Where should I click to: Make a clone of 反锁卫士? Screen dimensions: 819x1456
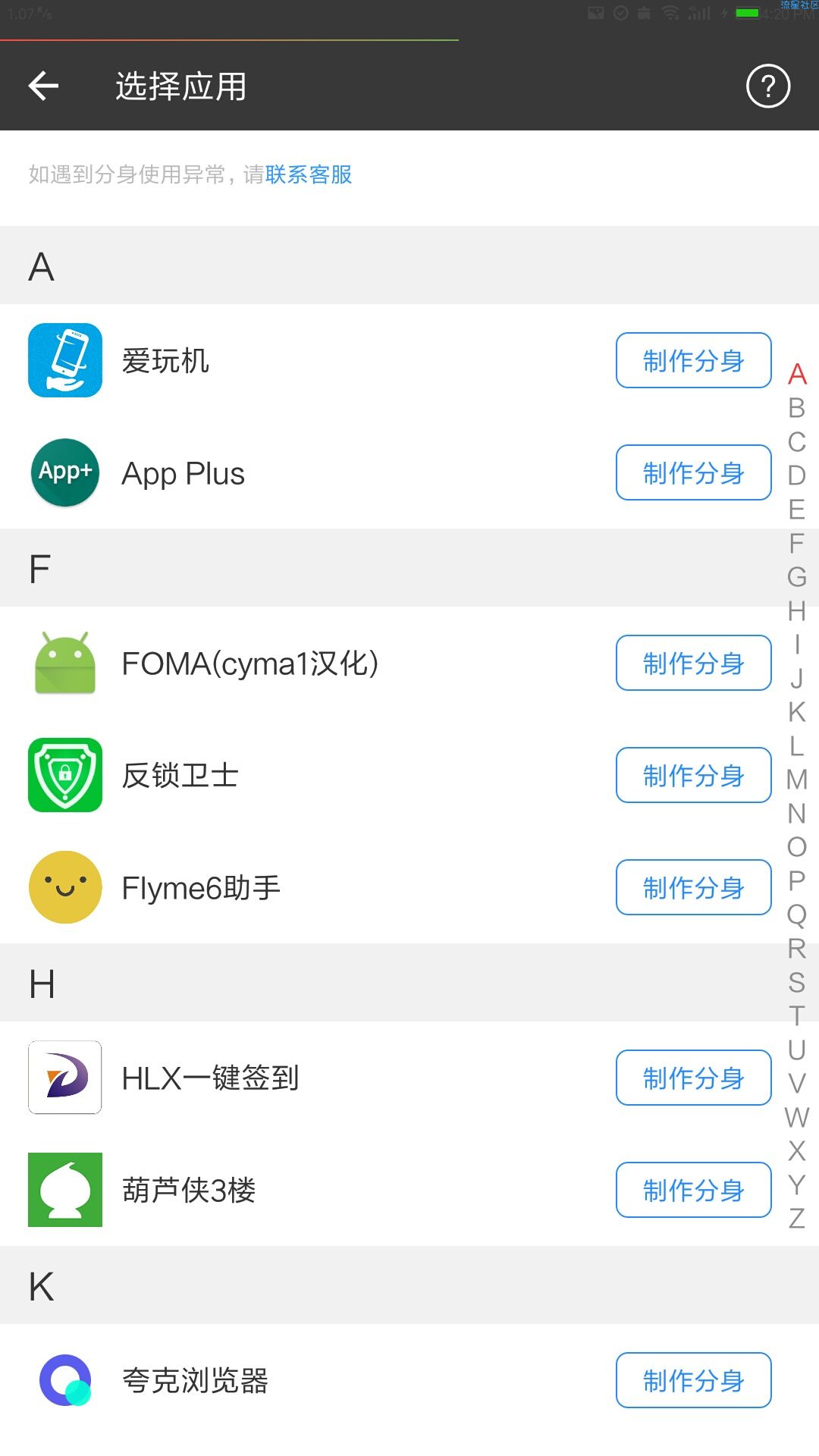pos(693,775)
